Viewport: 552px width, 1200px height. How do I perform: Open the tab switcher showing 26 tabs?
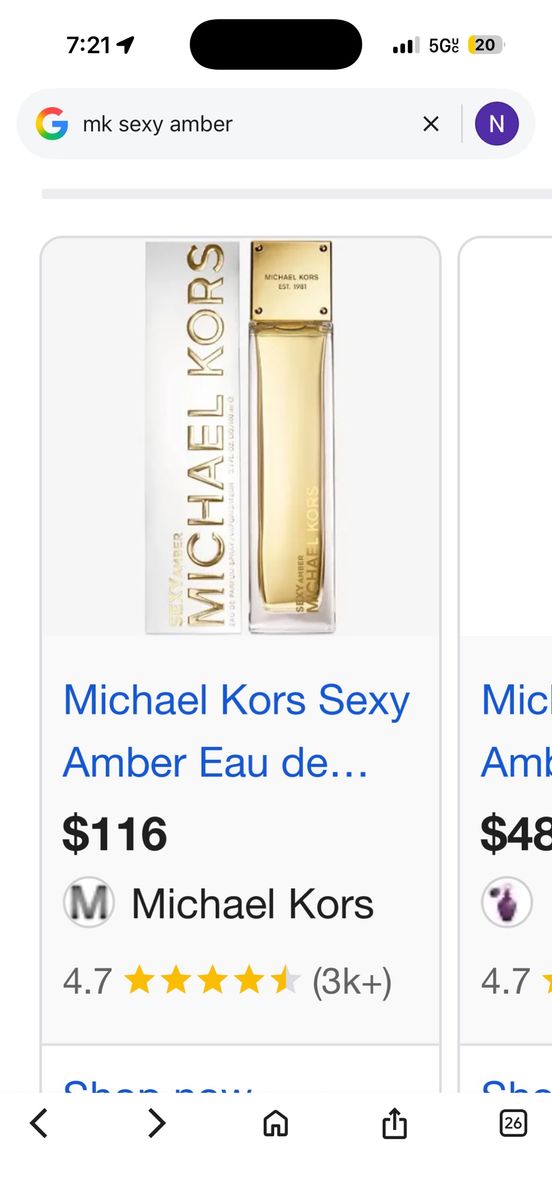(513, 1124)
